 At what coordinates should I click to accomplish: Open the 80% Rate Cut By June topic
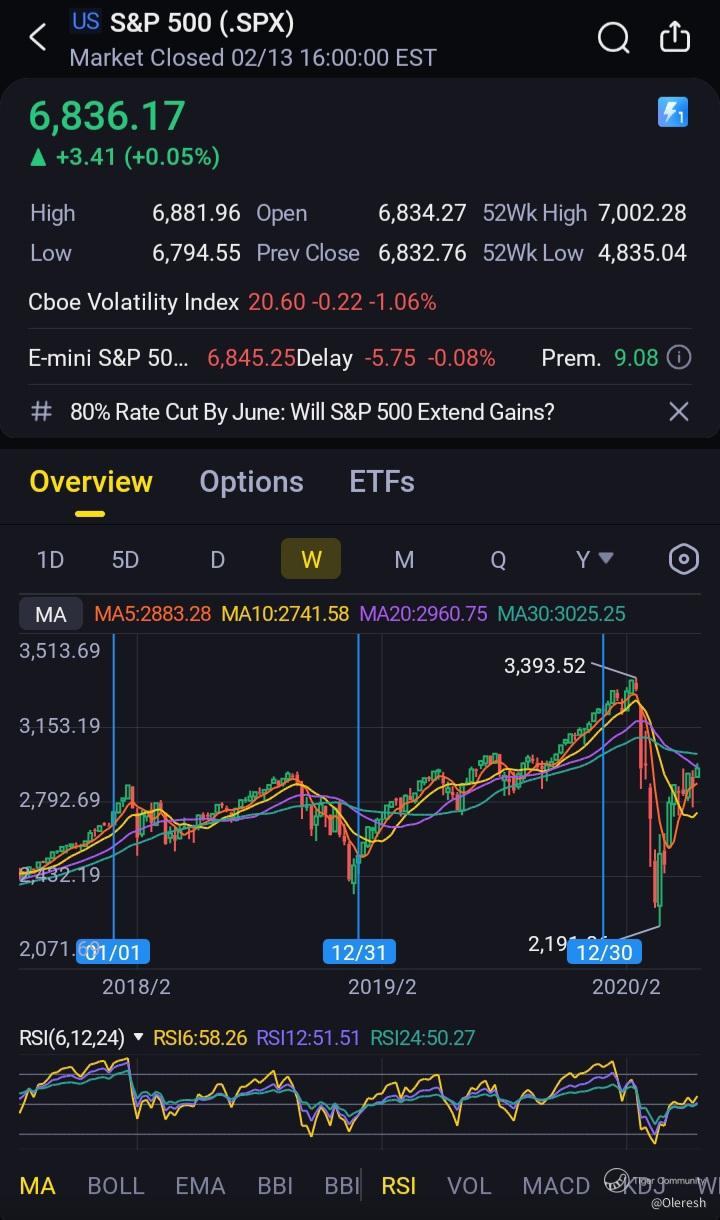tap(312, 412)
